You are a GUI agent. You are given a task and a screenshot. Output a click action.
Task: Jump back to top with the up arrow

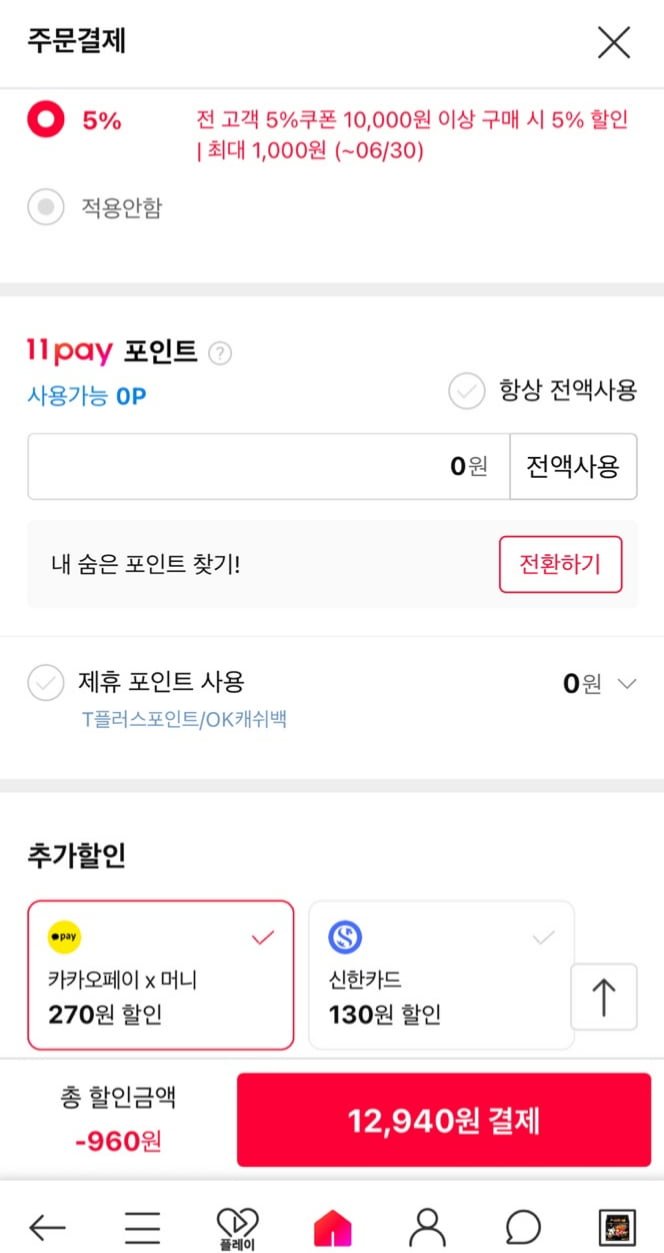(604, 997)
